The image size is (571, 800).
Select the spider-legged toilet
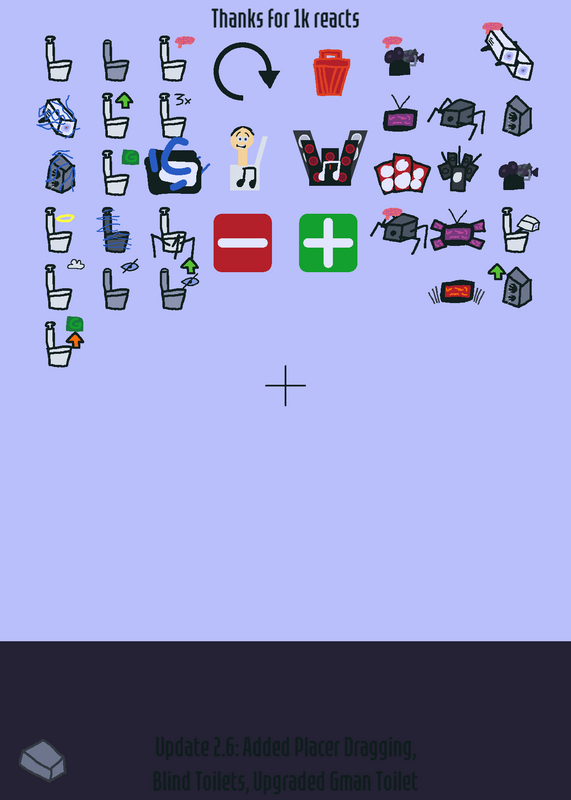[173, 233]
